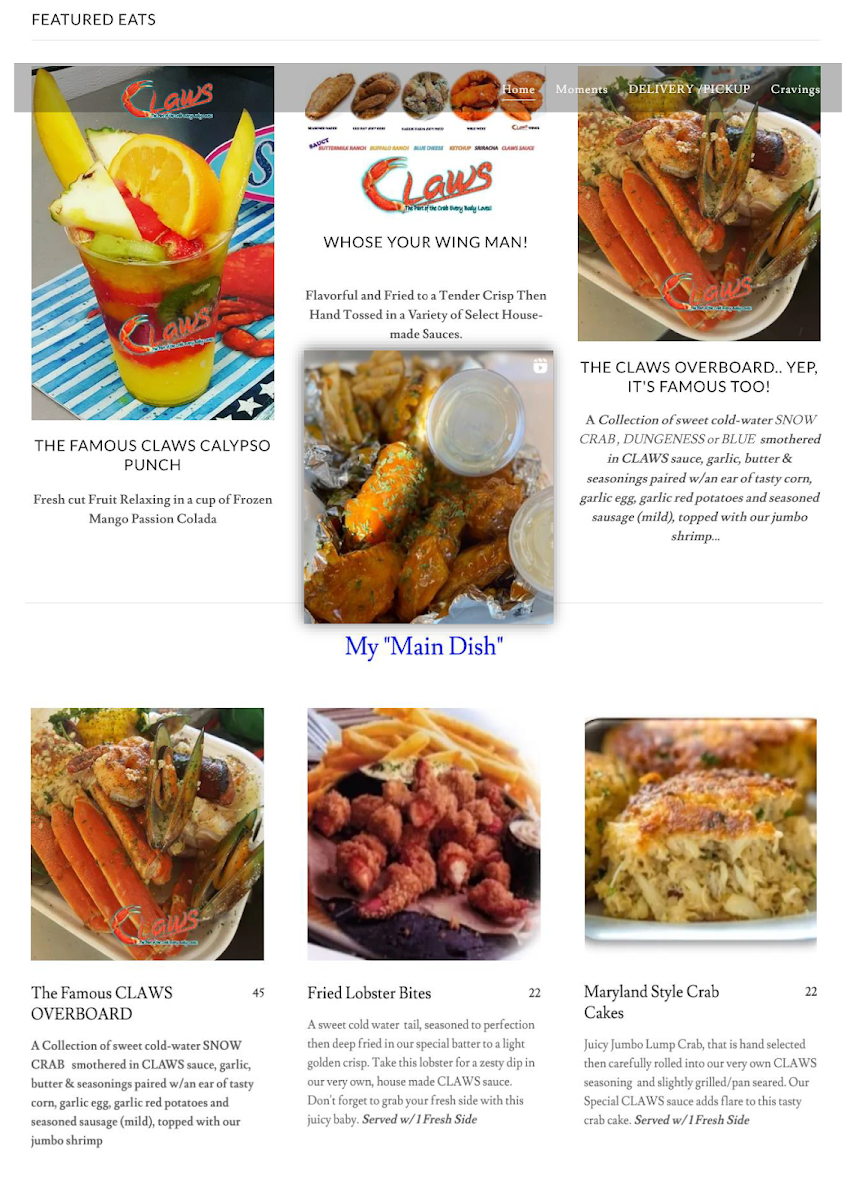Open the DELIVERY / PICKUP page
Viewport: 856px width, 1200px height.
click(689, 89)
